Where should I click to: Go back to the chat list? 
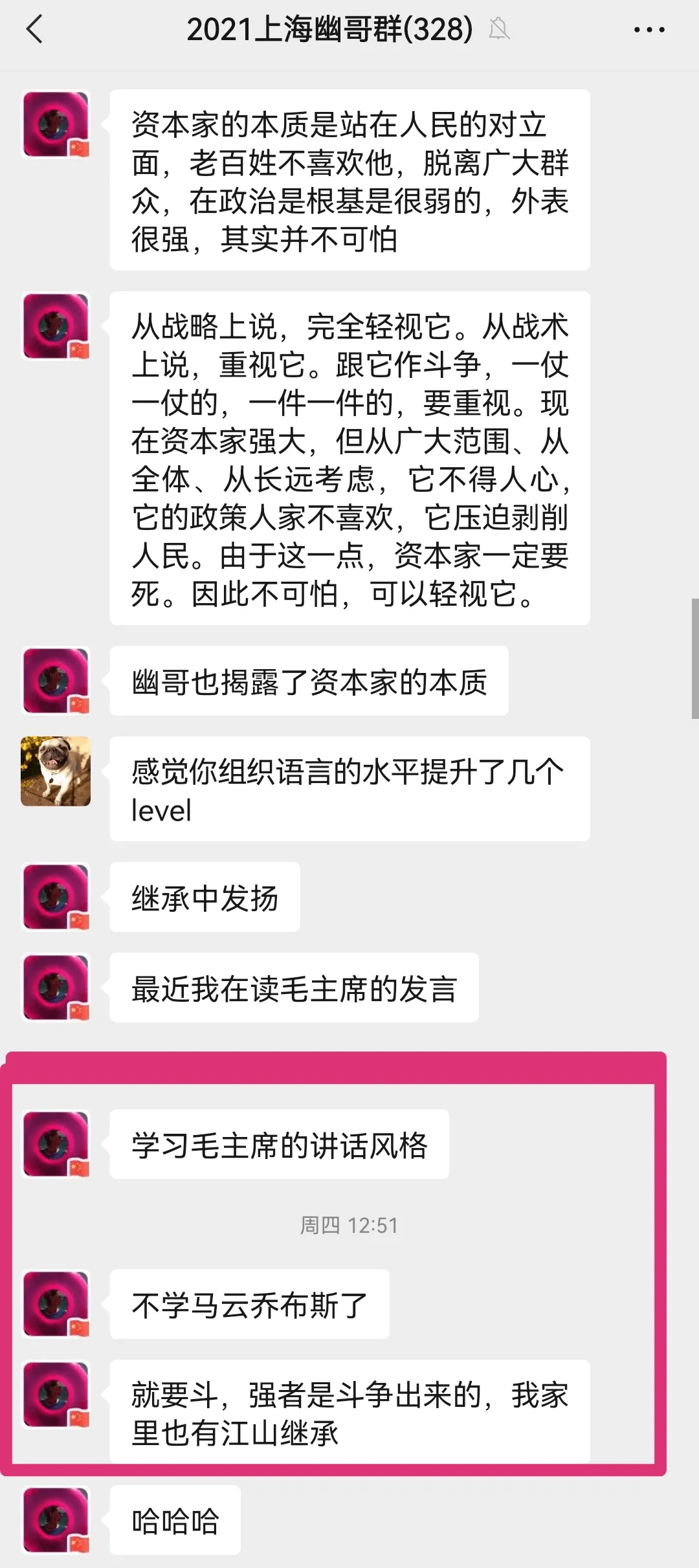click(35, 30)
